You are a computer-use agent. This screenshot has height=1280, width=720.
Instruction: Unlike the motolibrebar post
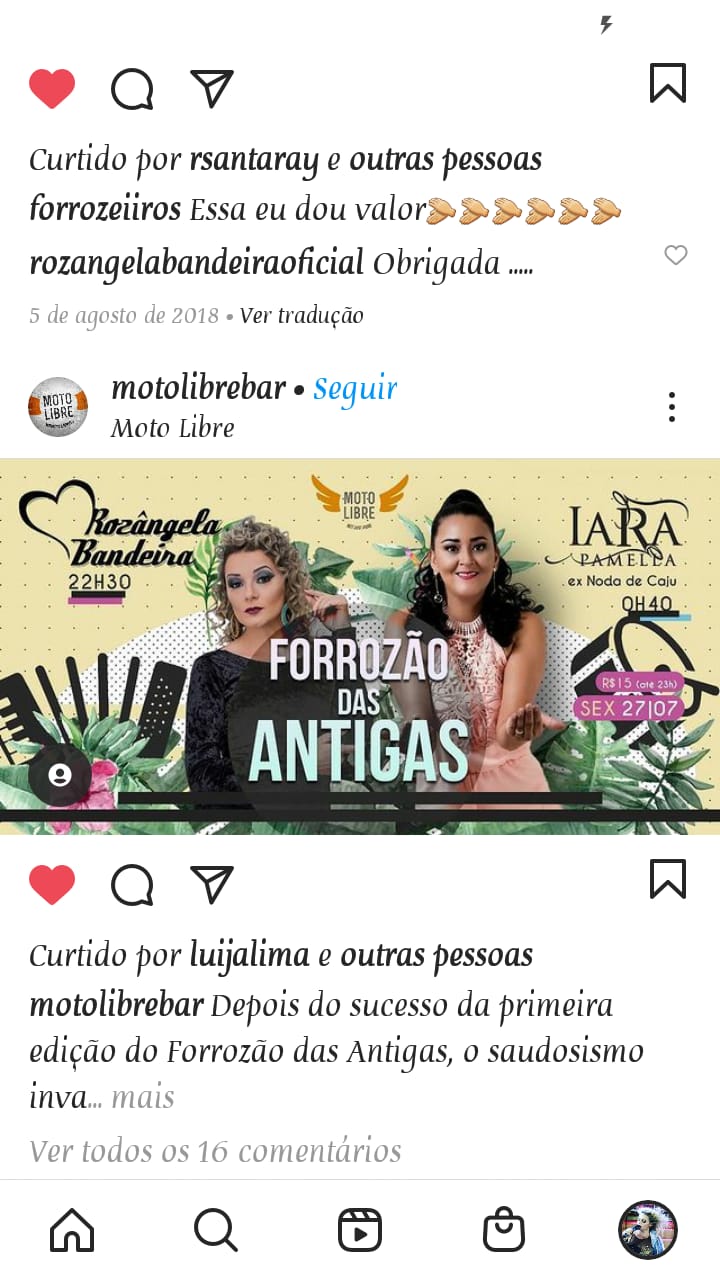point(52,884)
